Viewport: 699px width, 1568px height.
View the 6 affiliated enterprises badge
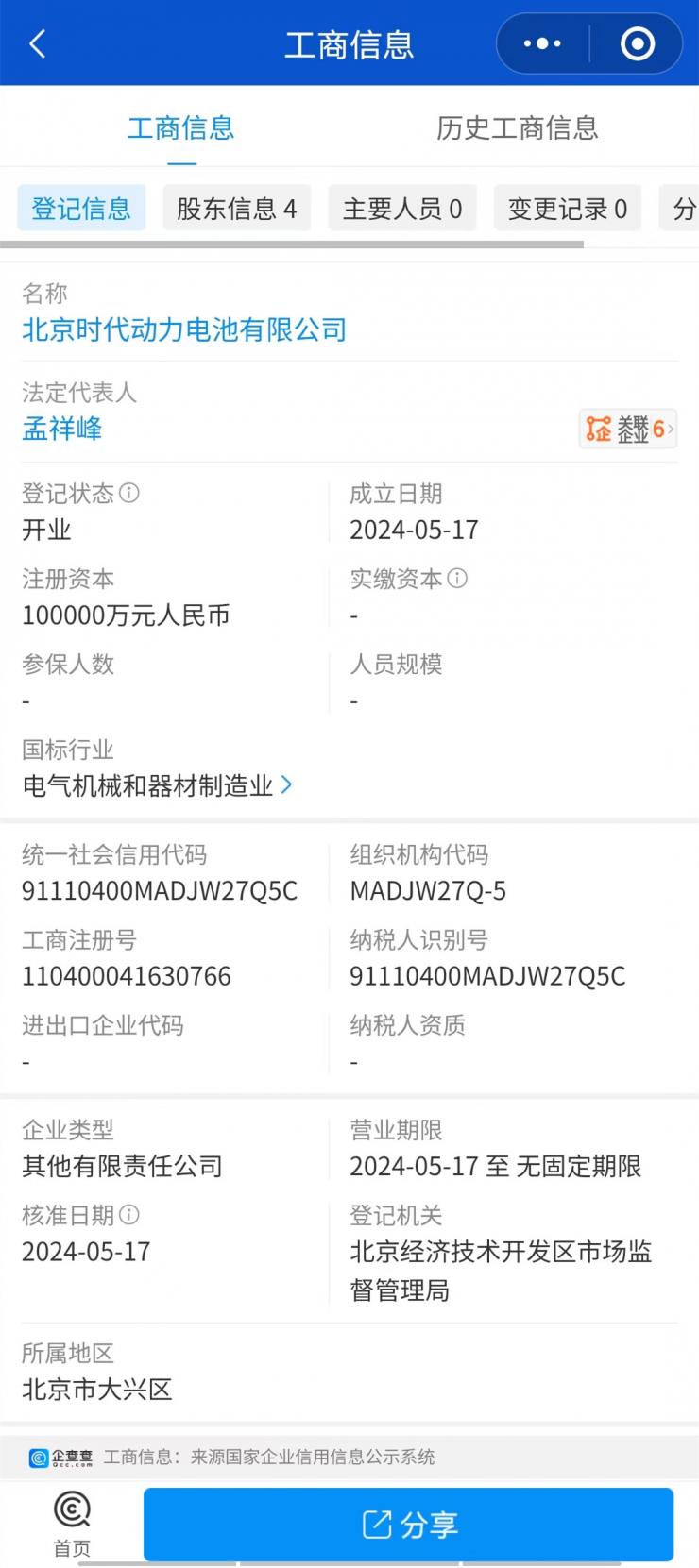pos(628,429)
